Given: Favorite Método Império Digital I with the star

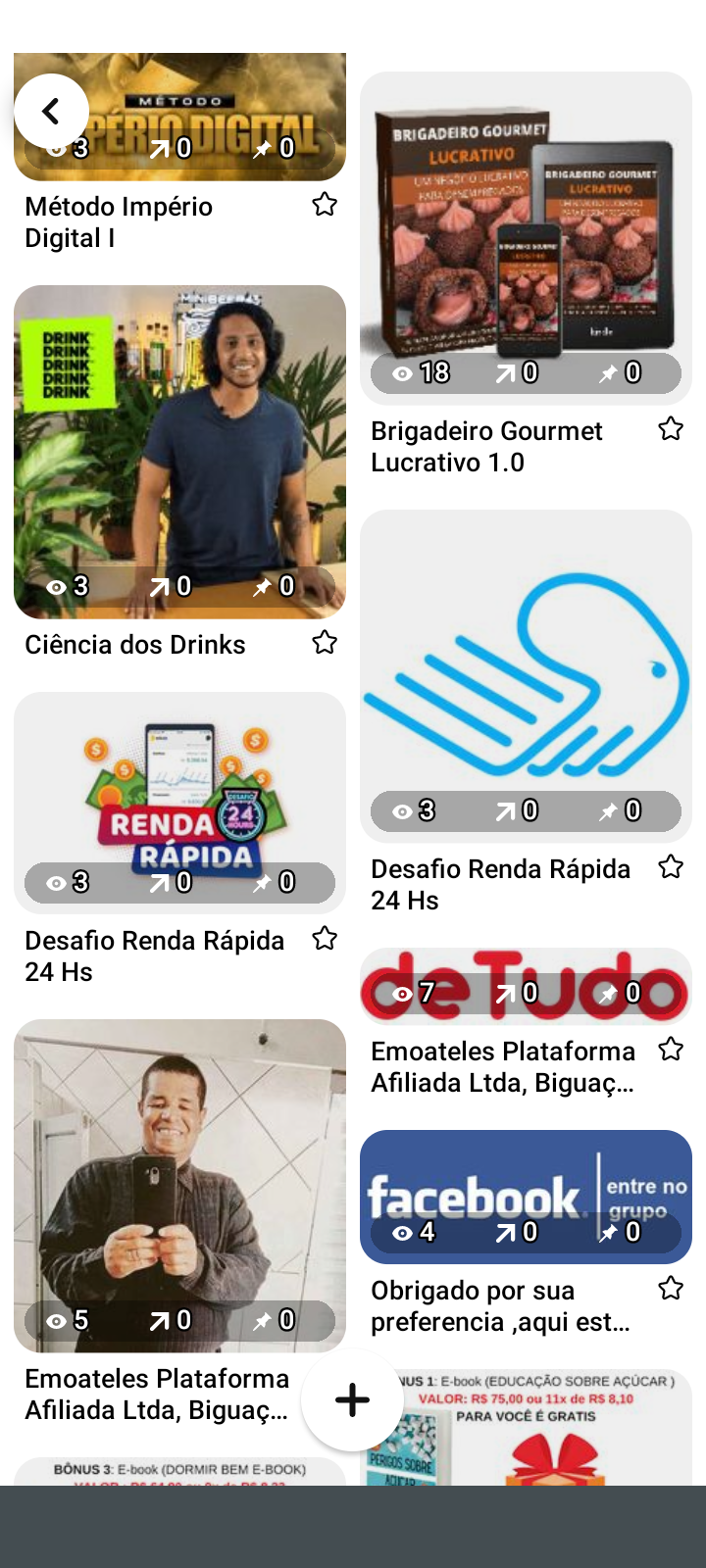Looking at the screenshot, I should coord(325,205).
